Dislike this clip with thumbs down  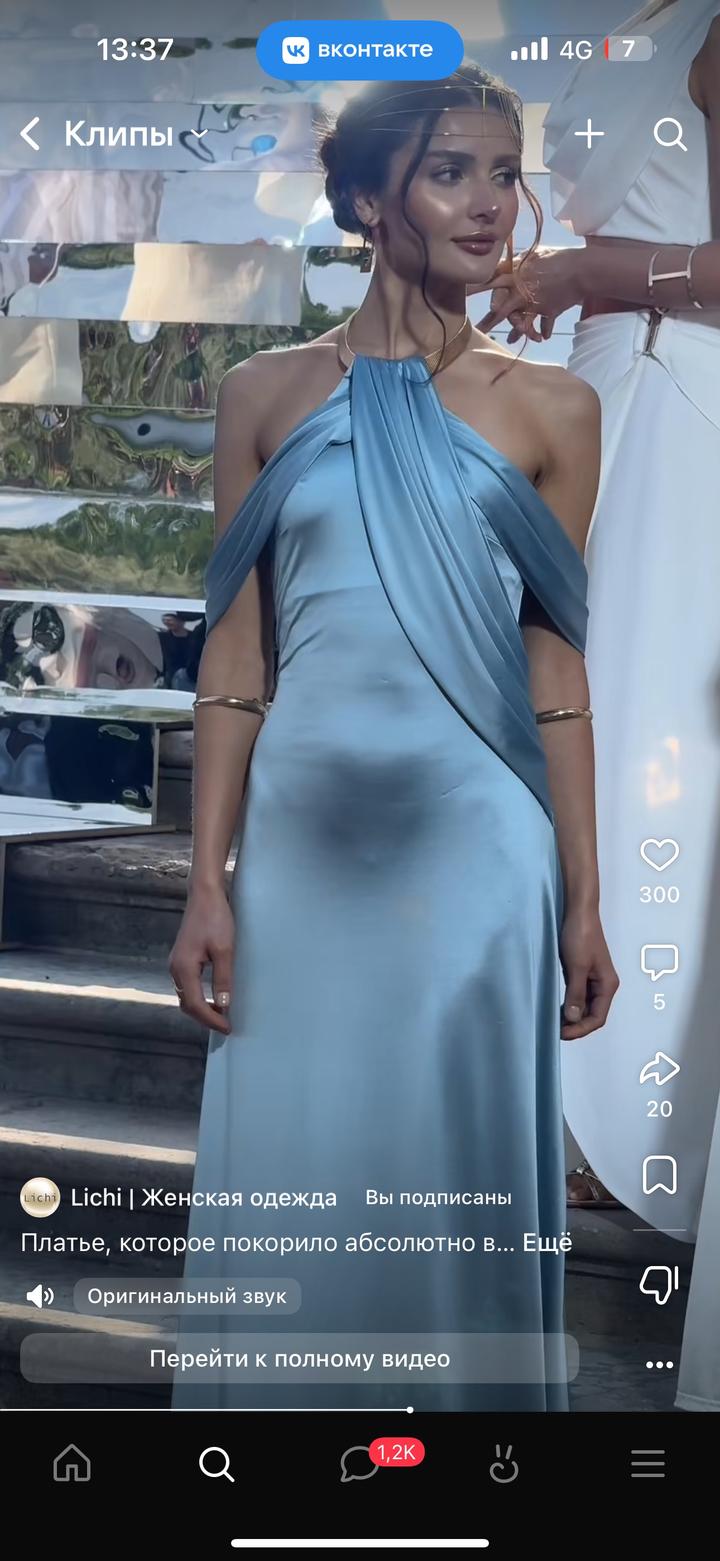[659, 1284]
